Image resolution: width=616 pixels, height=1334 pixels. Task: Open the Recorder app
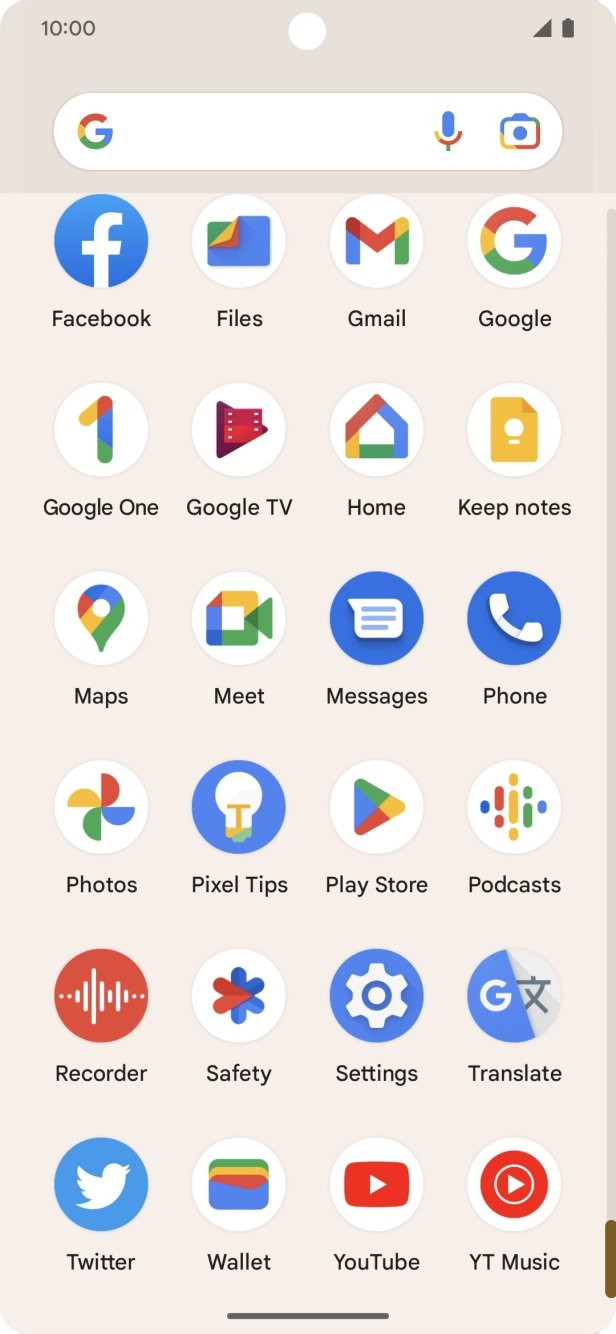click(x=101, y=996)
